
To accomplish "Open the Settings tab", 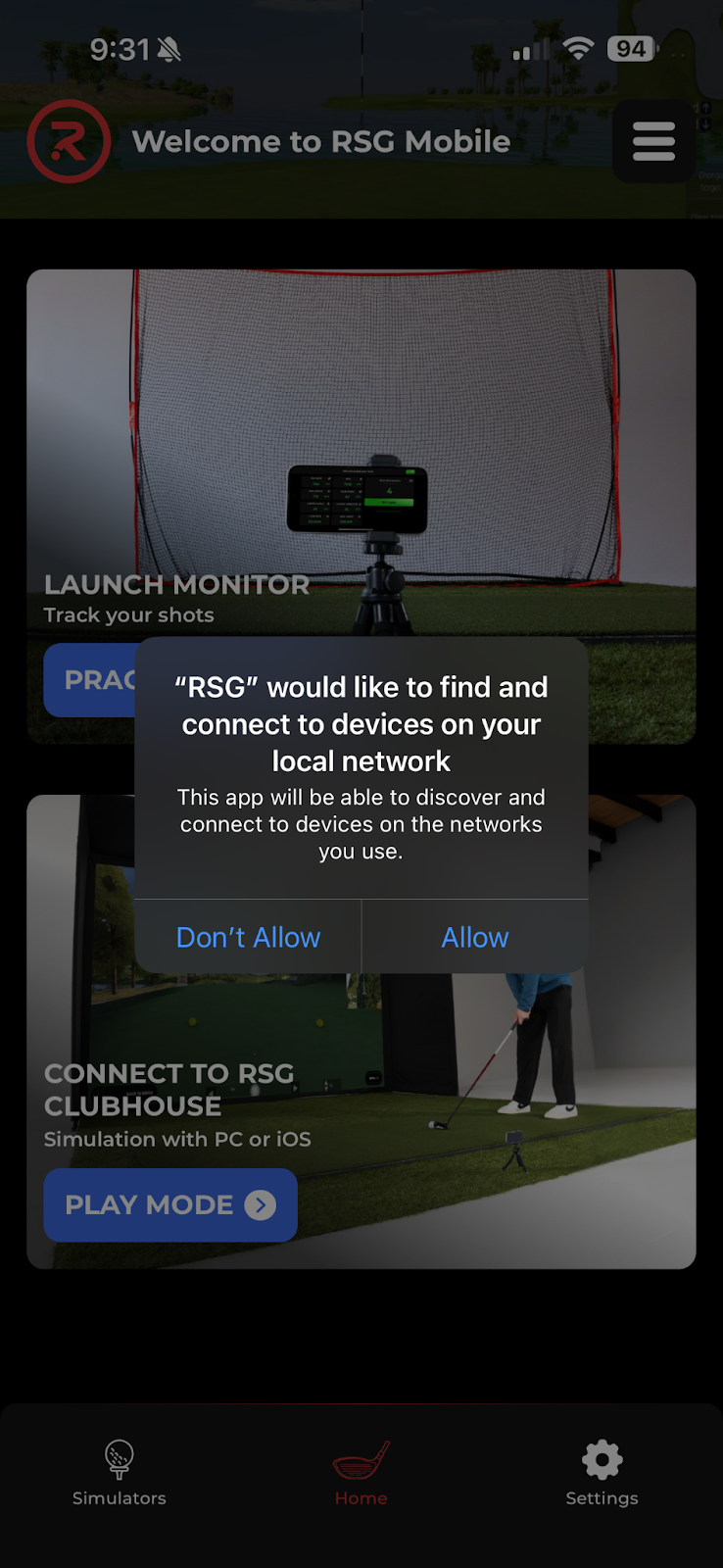I will pos(602,1472).
